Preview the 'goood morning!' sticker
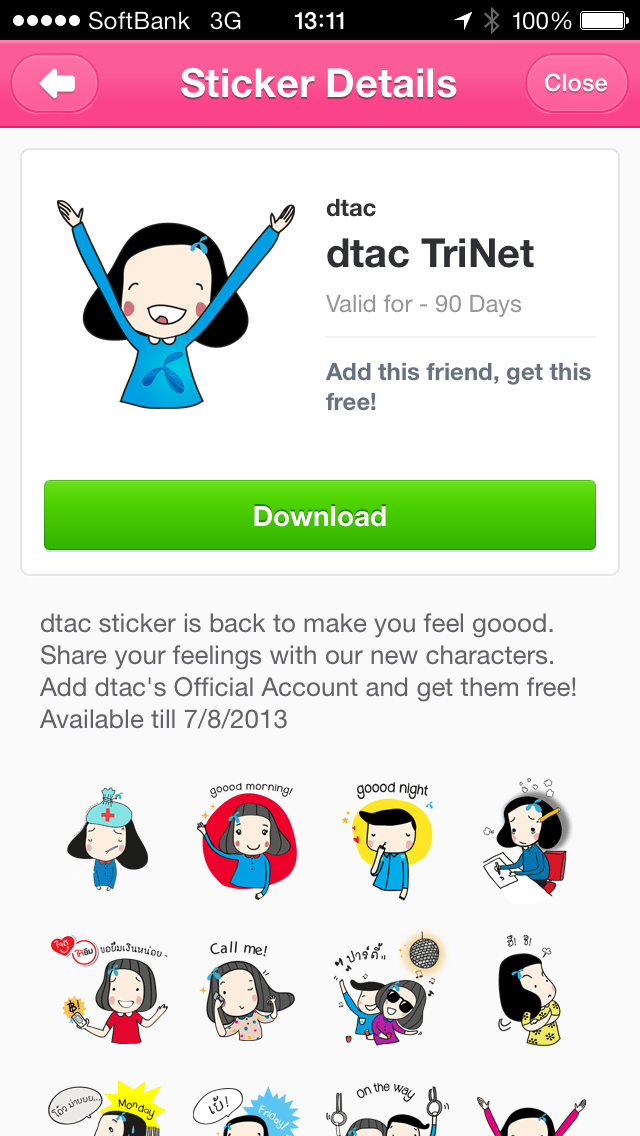Image resolution: width=640 pixels, height=1136 pixels. pos(247,836)
